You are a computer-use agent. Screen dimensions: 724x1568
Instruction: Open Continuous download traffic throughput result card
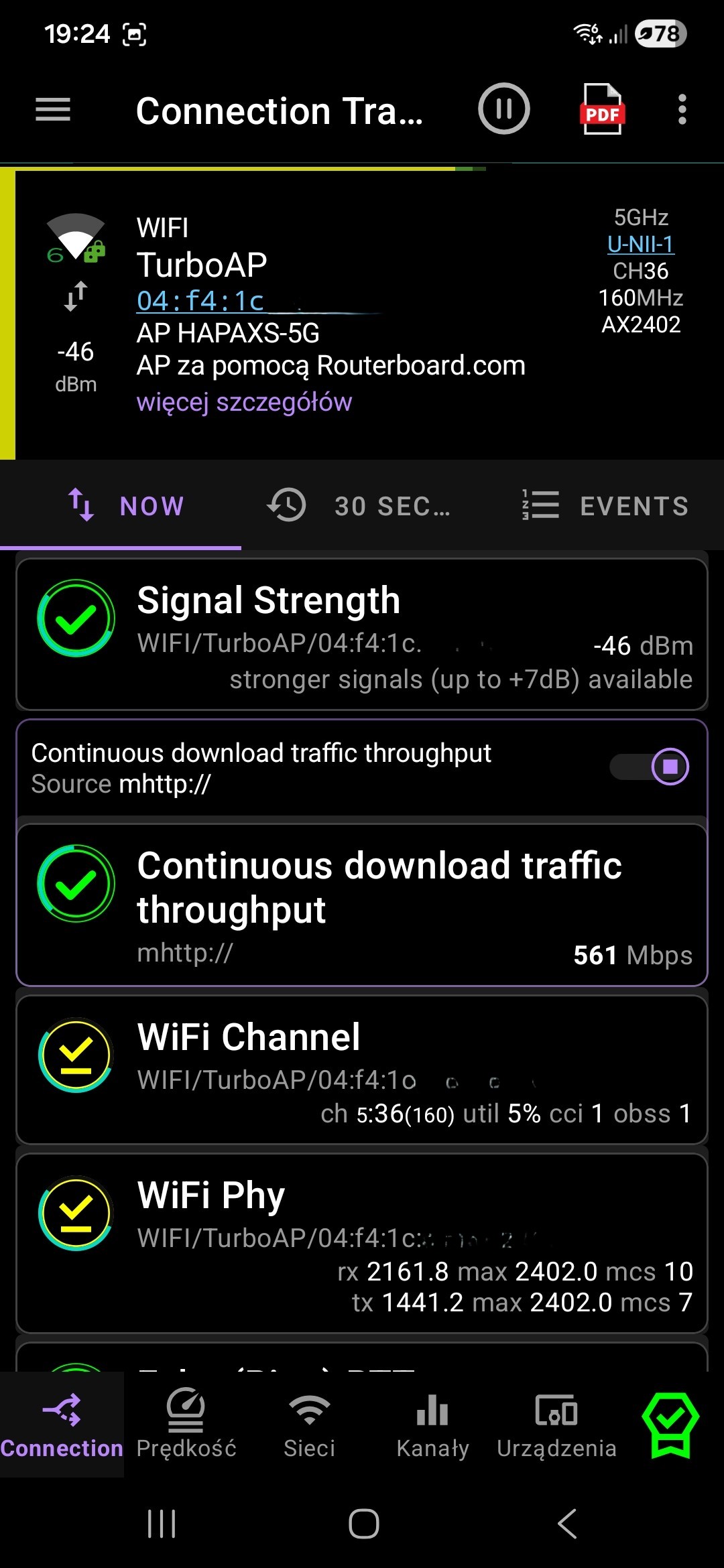point(362,905)
